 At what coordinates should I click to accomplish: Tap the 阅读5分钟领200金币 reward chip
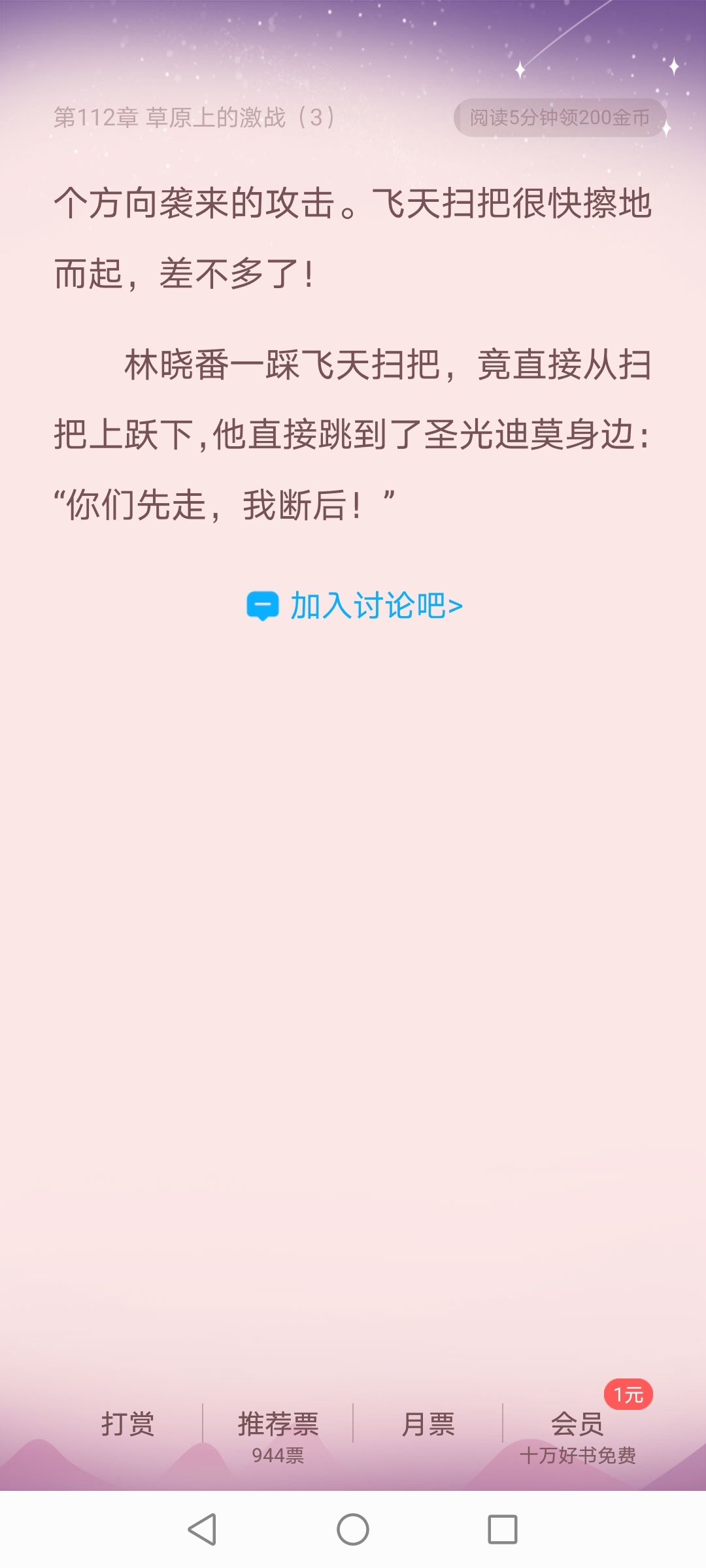pyautogui.click(x=560, y=118)
